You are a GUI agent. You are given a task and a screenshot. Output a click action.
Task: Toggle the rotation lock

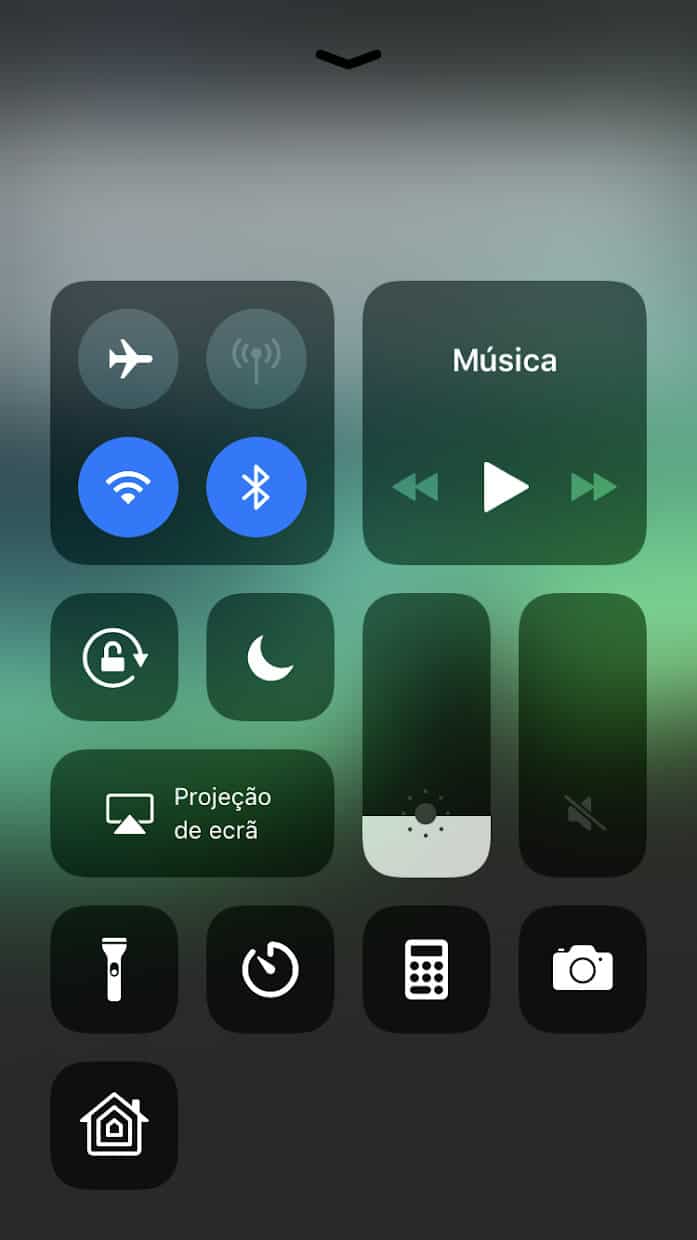(114, 657)
